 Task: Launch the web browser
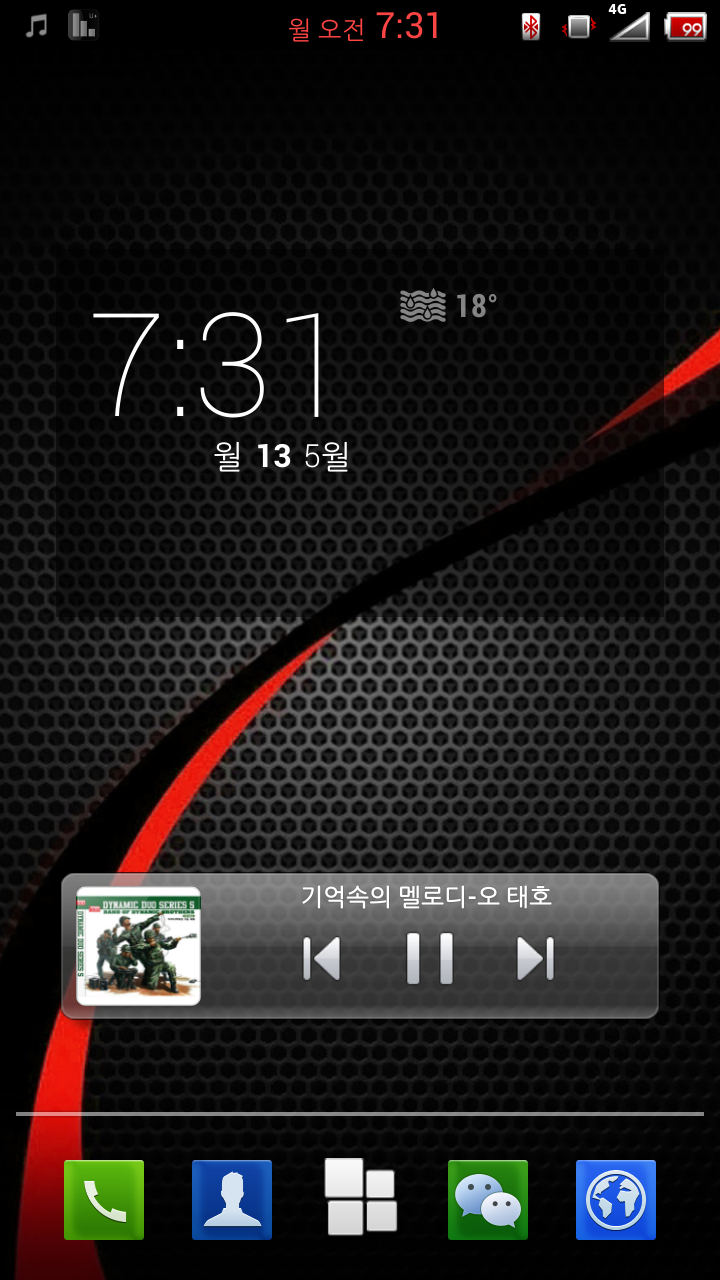(x=616, y=1199)
